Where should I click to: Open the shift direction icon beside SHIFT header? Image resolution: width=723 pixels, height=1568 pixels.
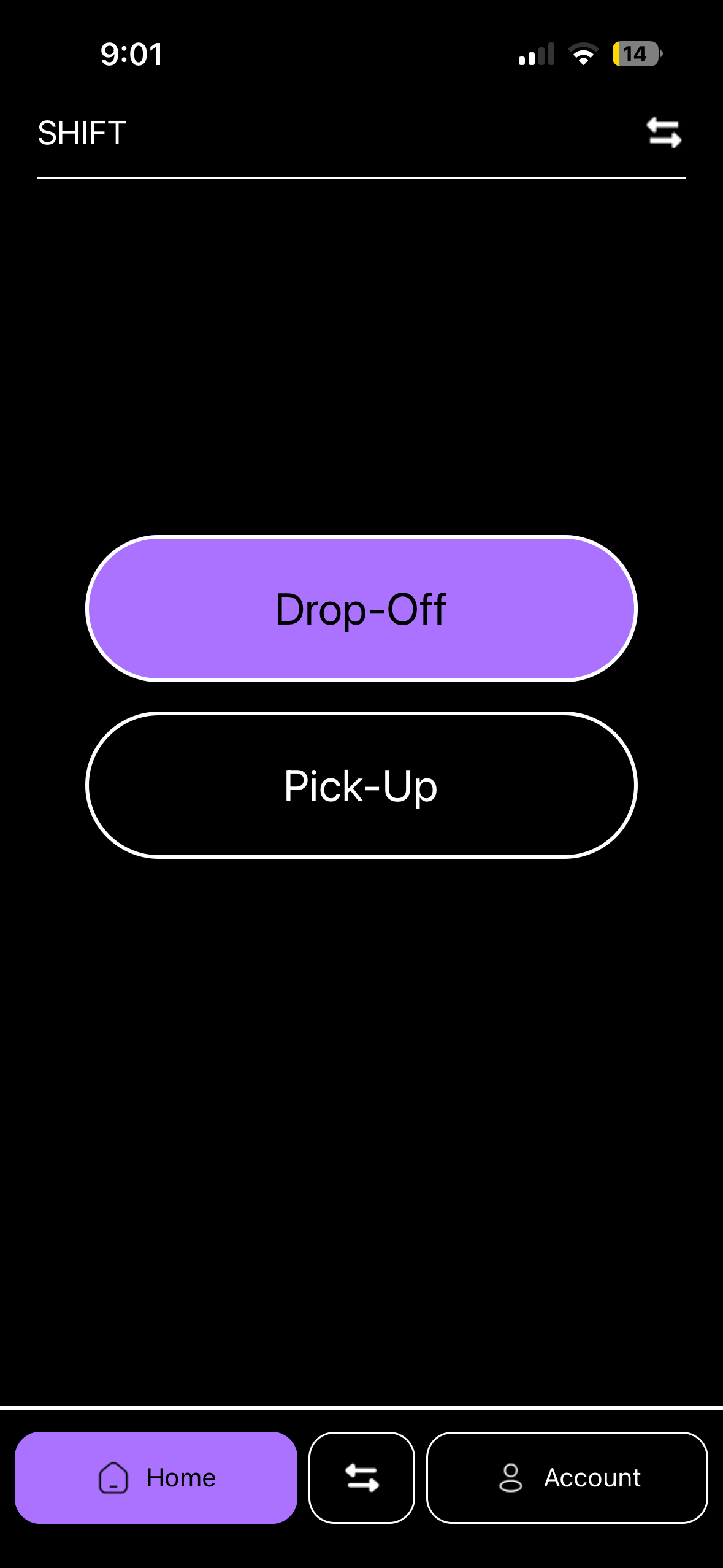coord(664,133)
